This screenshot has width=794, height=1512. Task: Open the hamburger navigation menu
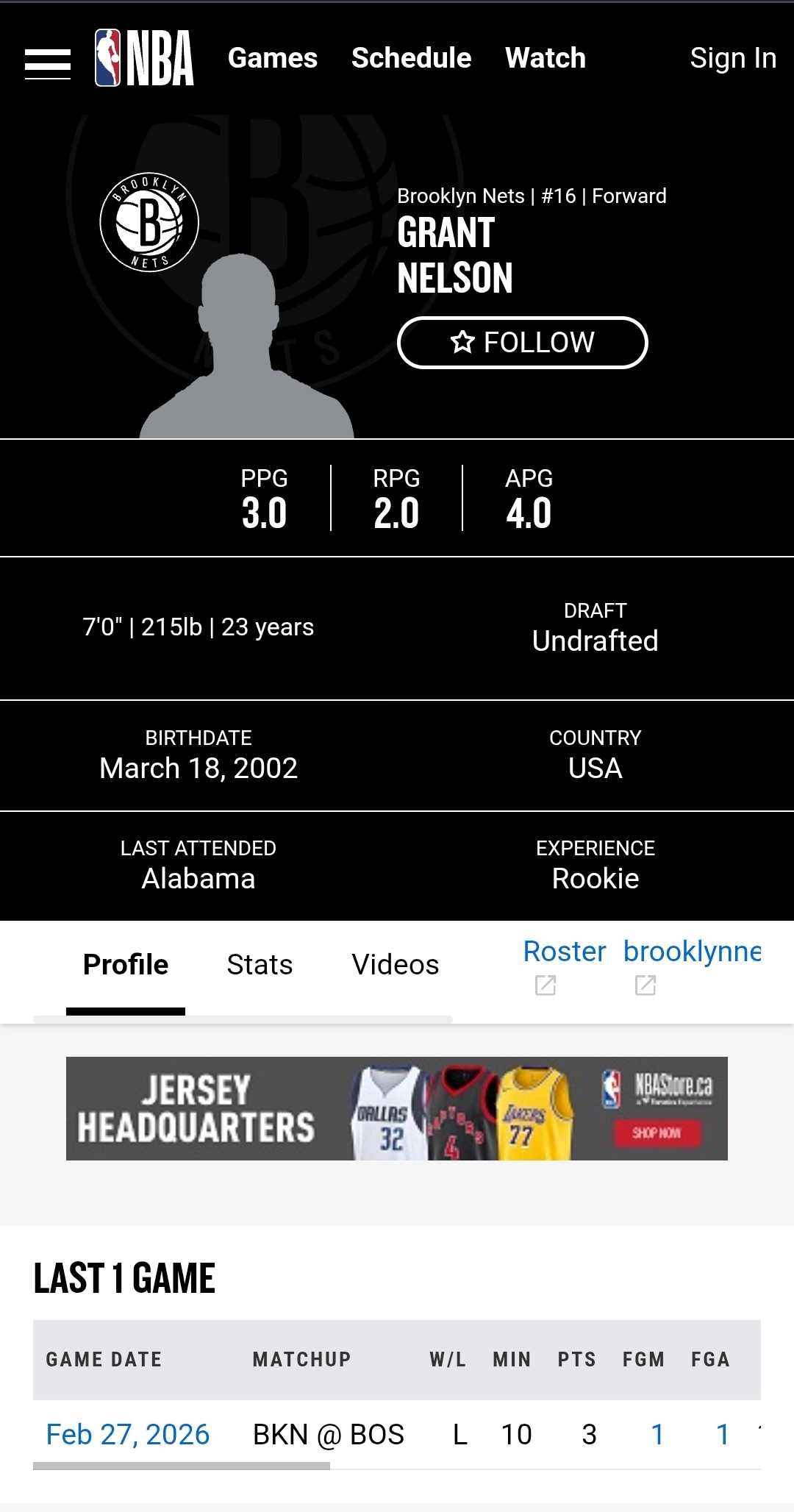pyautogui.click(x=48, y=63)
